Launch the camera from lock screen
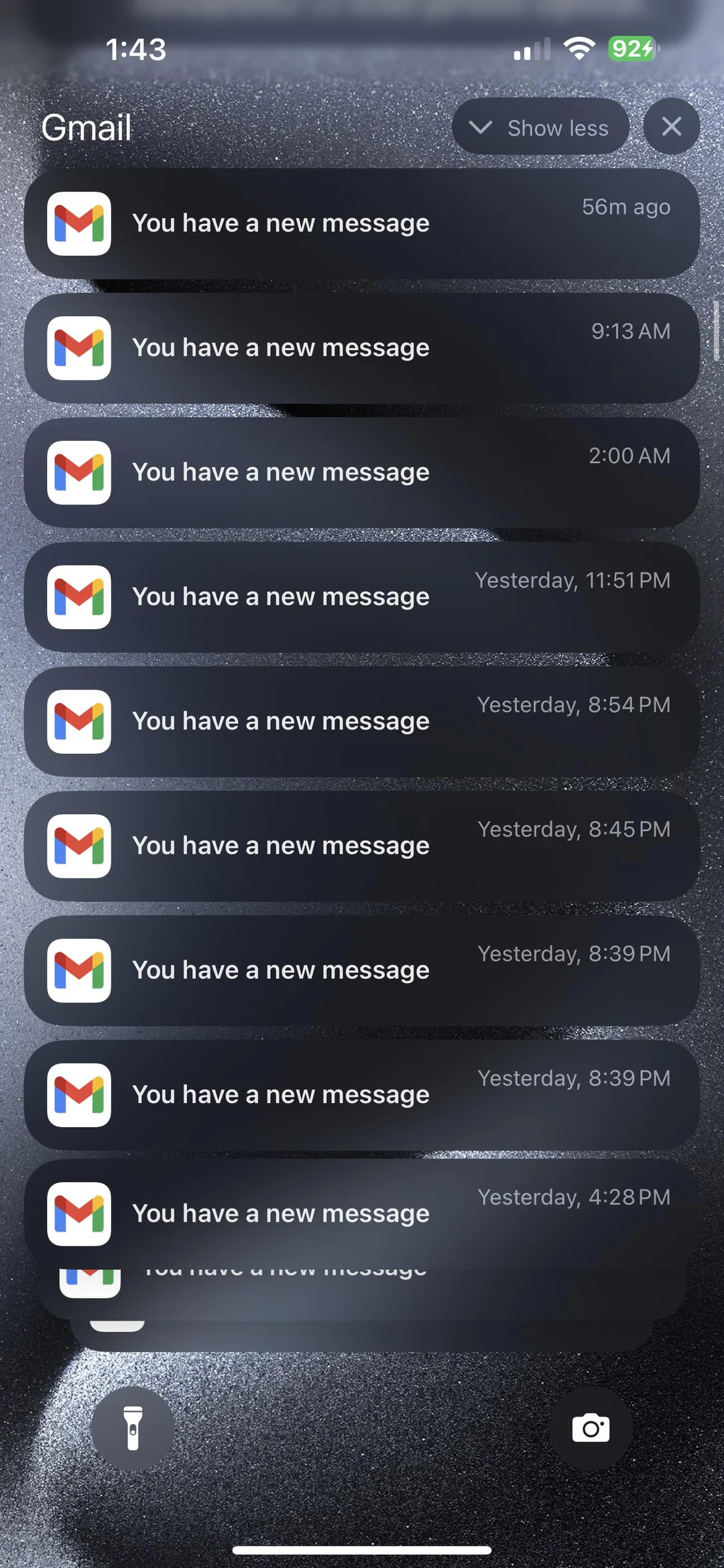 [x=591, y=1429]
